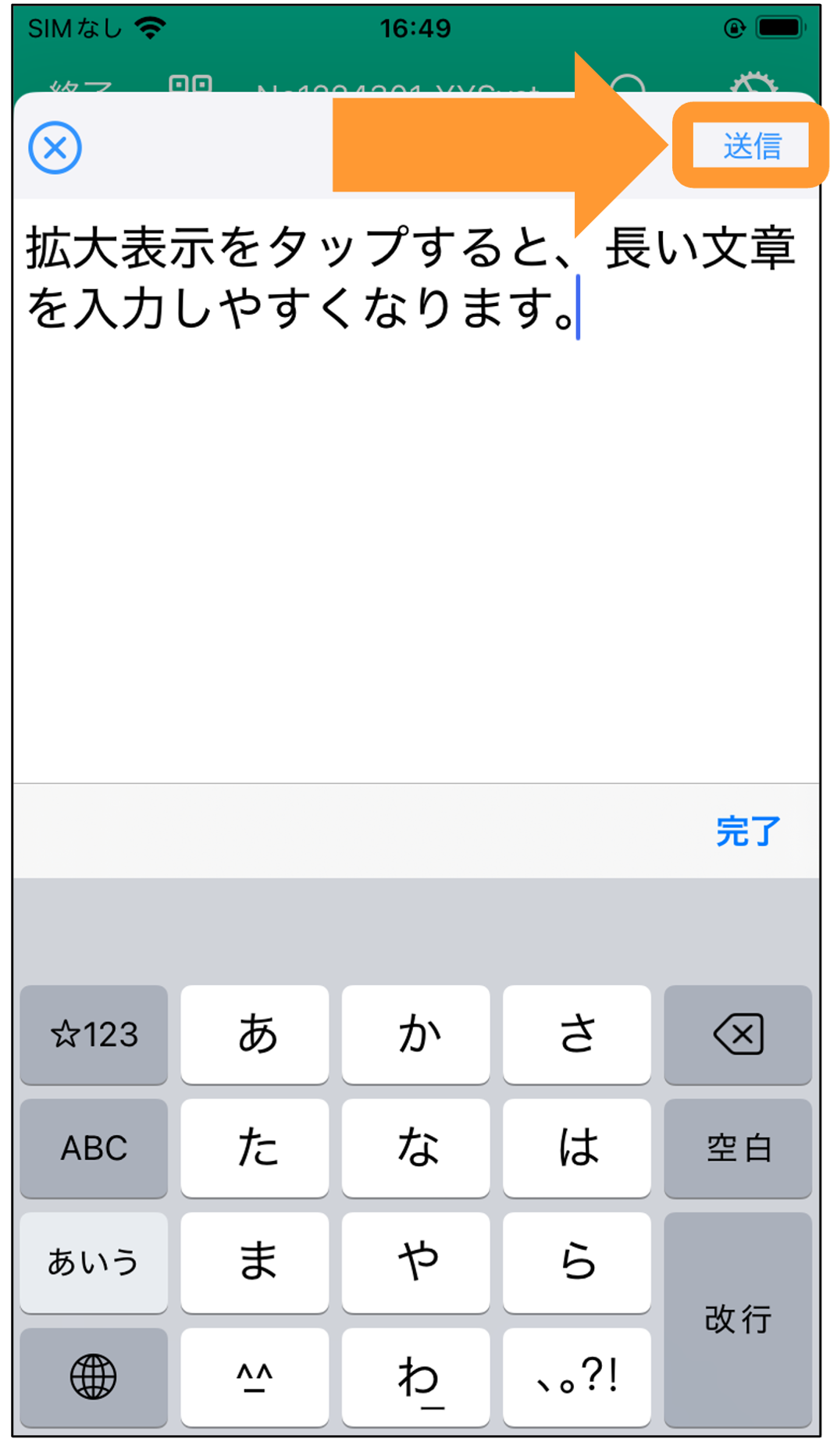This screenshot has height=1456, width=830.
Task: Tap the 空白 space key
Action: click(738, 1148)
